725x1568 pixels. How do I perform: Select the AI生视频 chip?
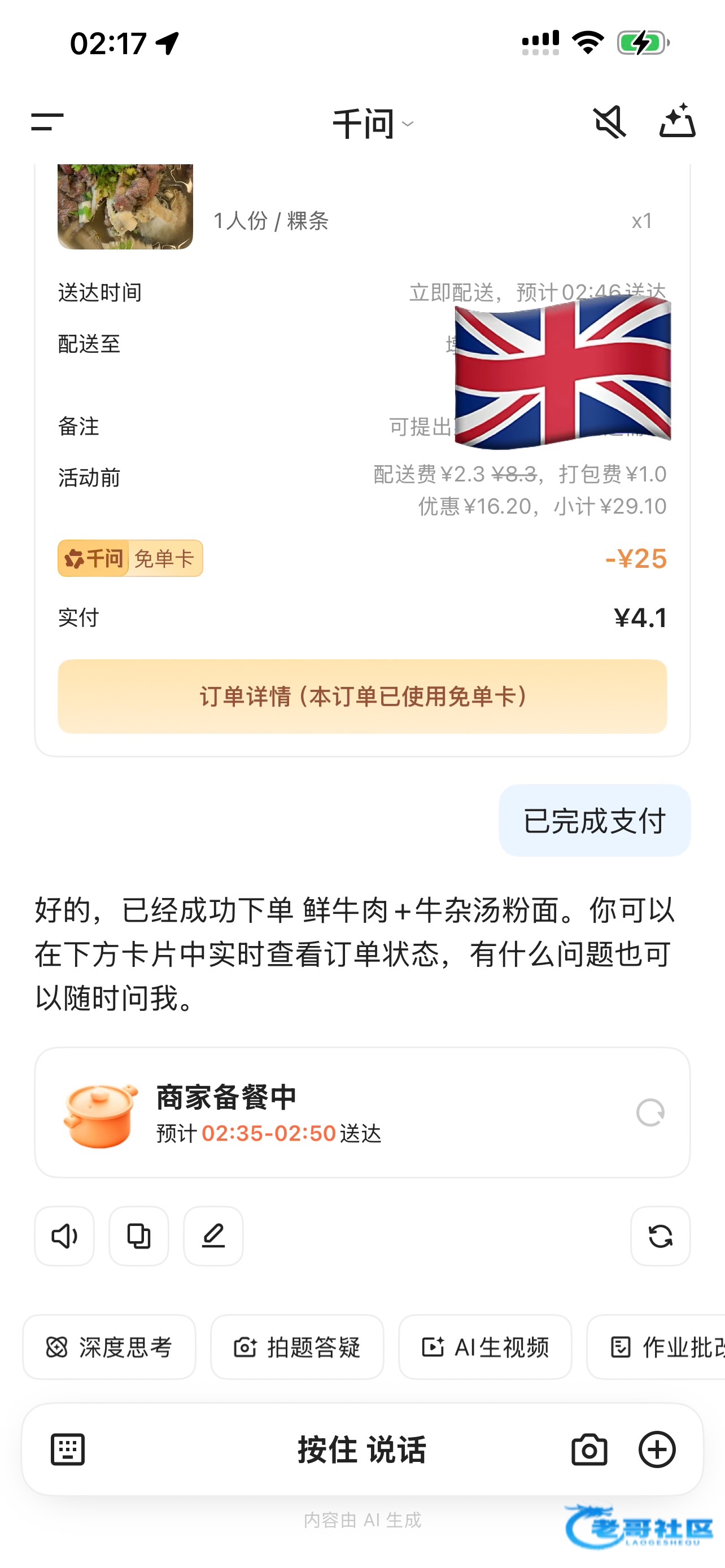point(484,1347)
